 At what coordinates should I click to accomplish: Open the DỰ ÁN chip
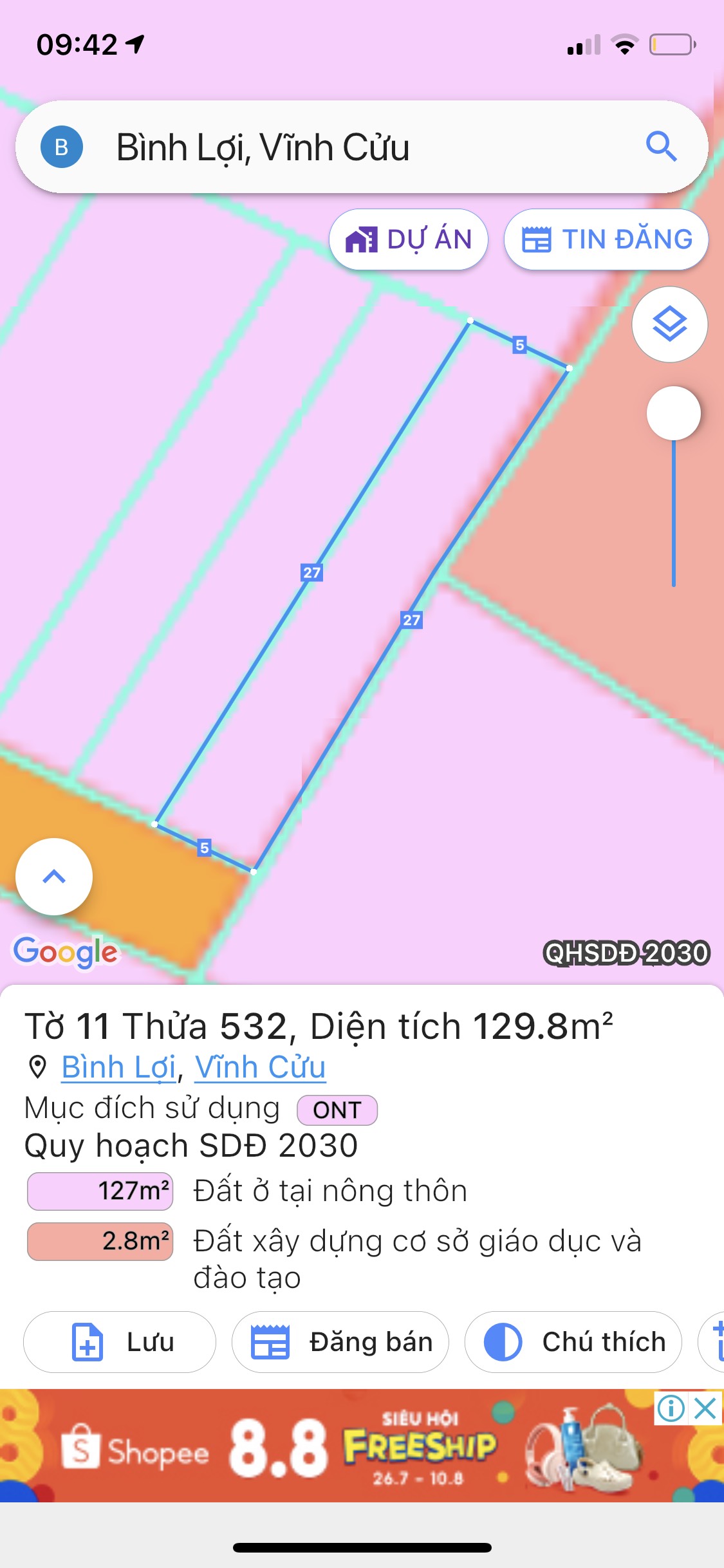point(409,239)
